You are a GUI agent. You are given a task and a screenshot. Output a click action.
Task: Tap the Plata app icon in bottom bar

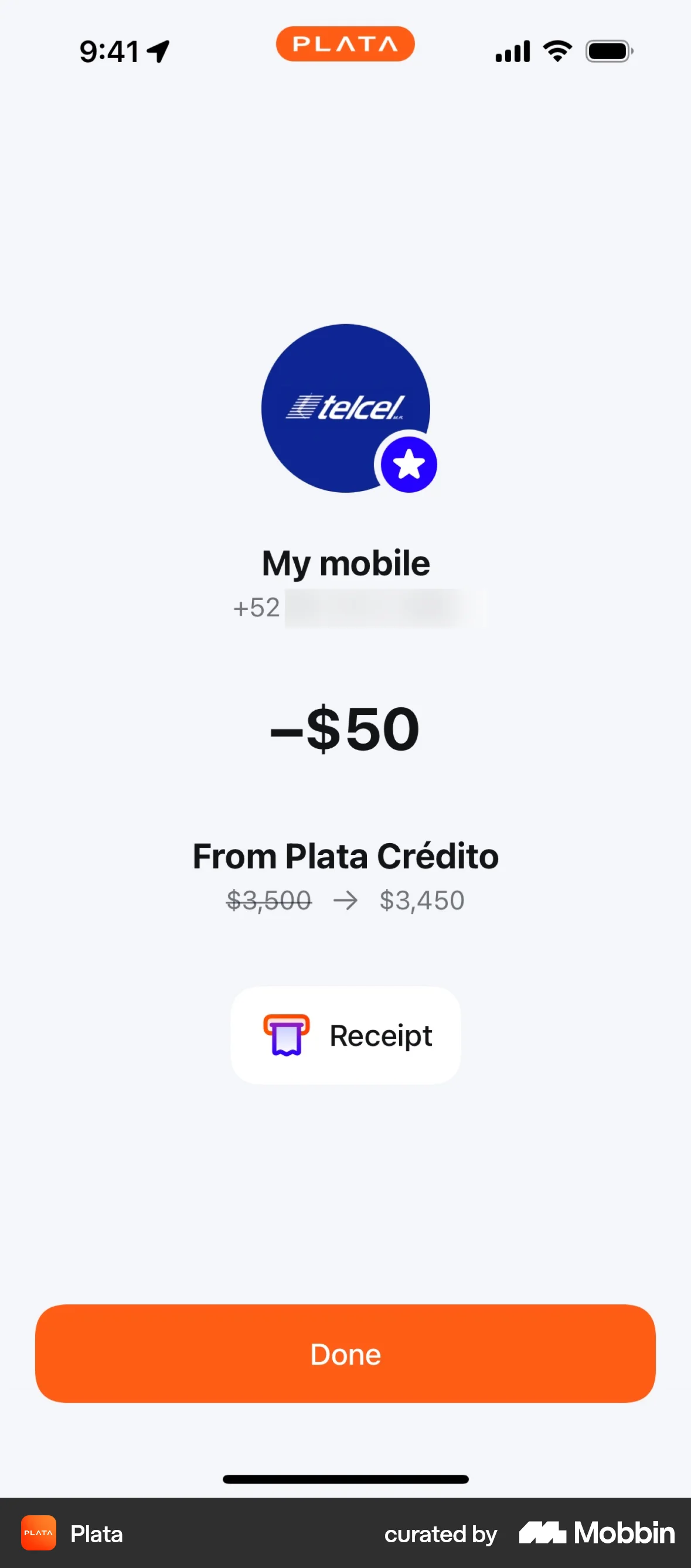[38, 1534]
